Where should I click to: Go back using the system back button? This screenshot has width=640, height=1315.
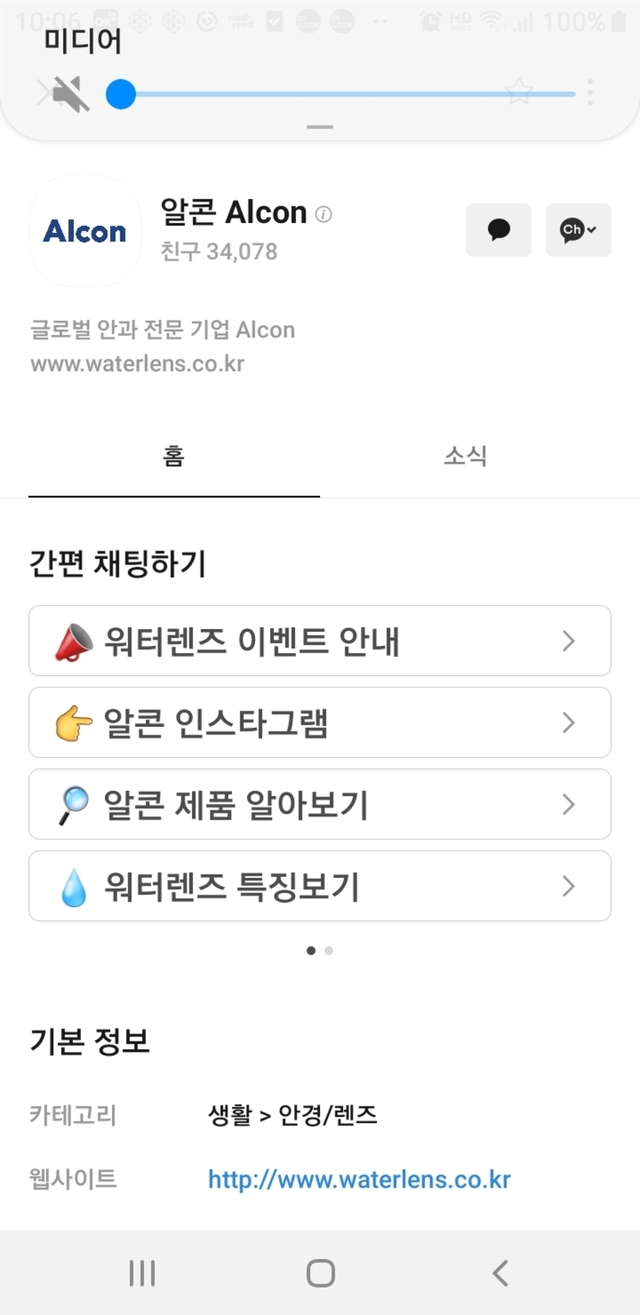tap(500, 1273)
